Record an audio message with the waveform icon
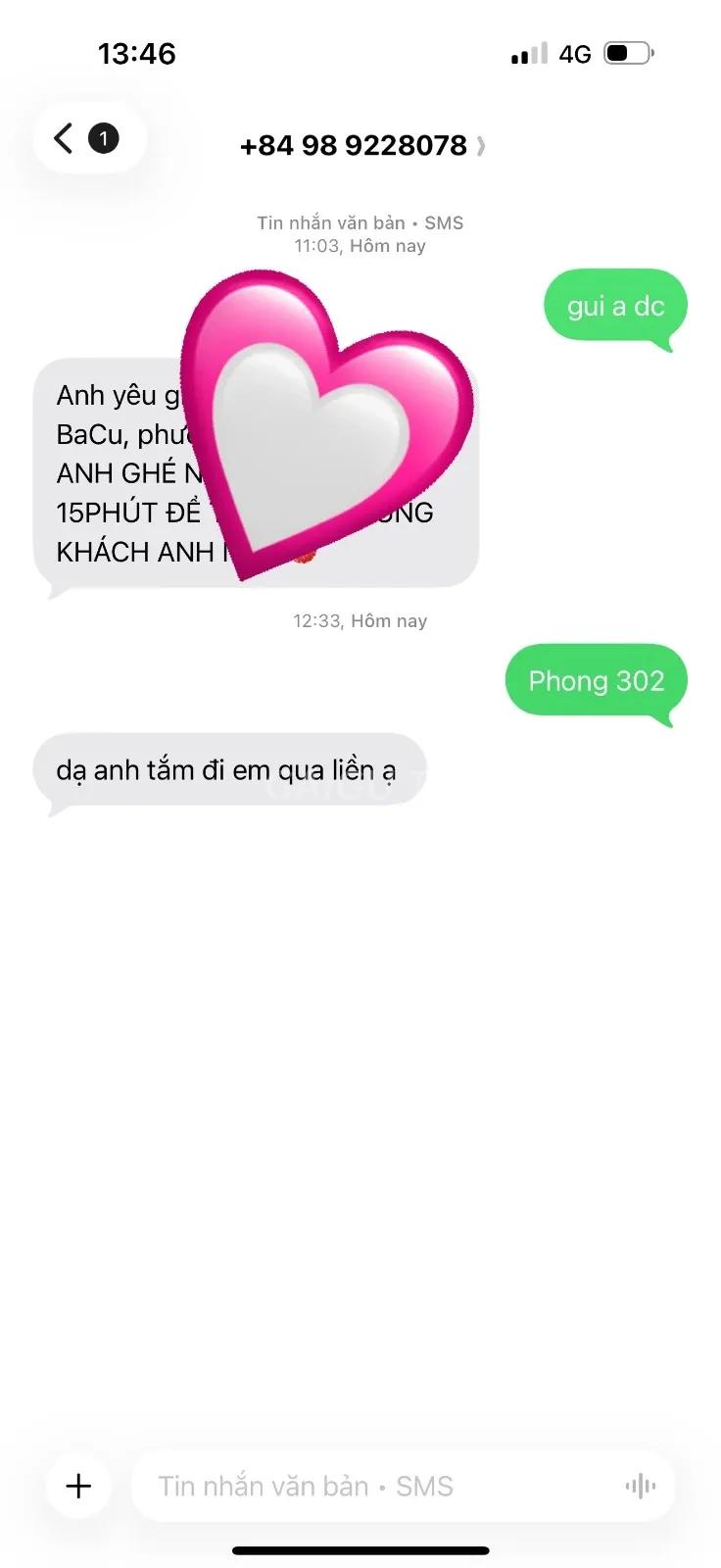Image resolution: width=721 pixels, height=1568 pixels. pyautogui.click(x=640, y=1487)
